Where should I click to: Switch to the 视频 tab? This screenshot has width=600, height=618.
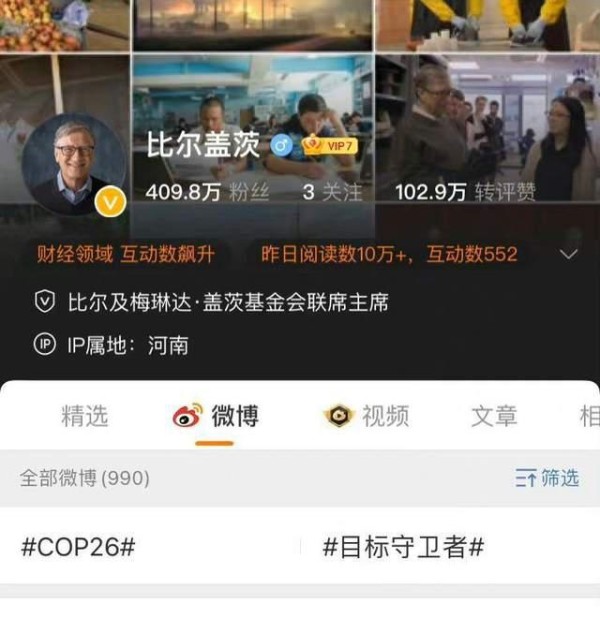coord(367,416)
